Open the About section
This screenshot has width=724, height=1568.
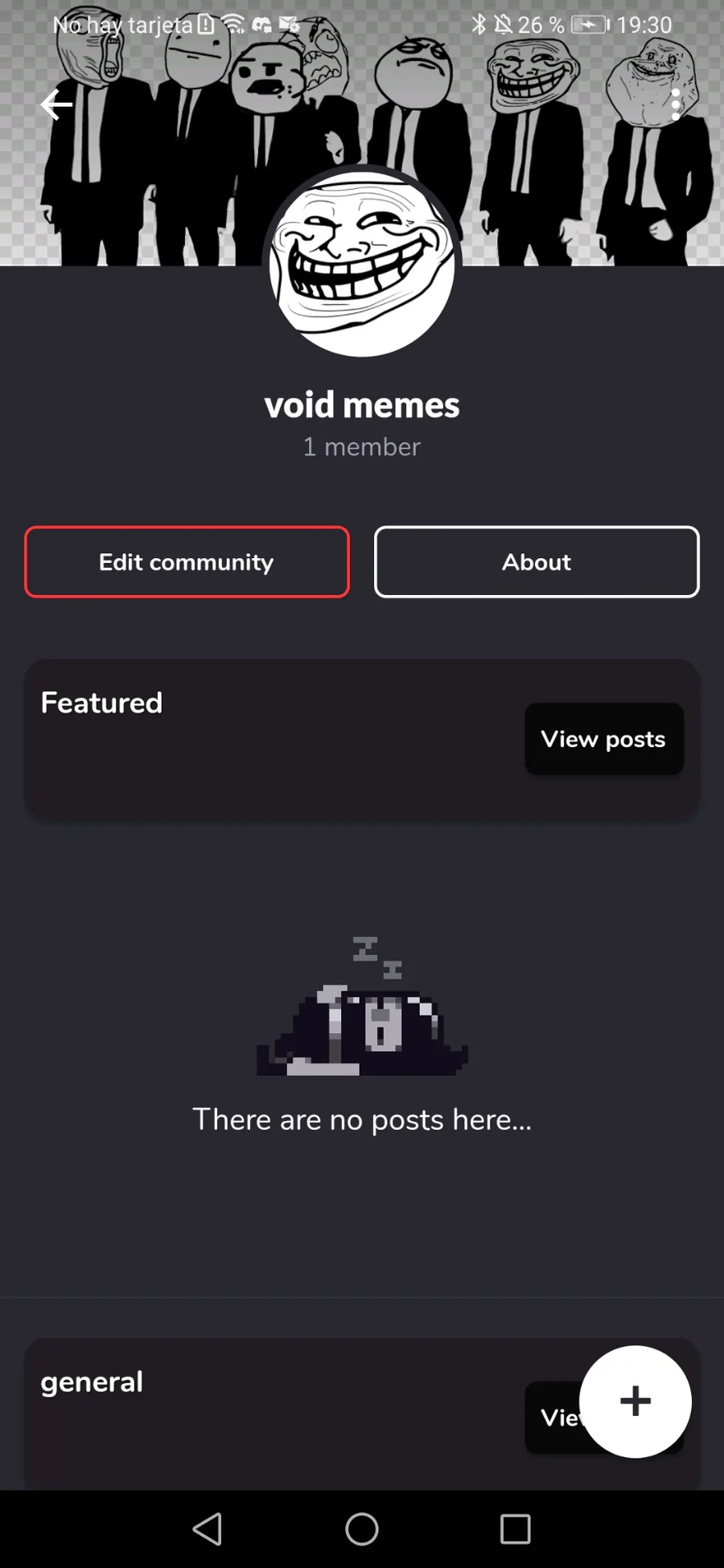537,562
